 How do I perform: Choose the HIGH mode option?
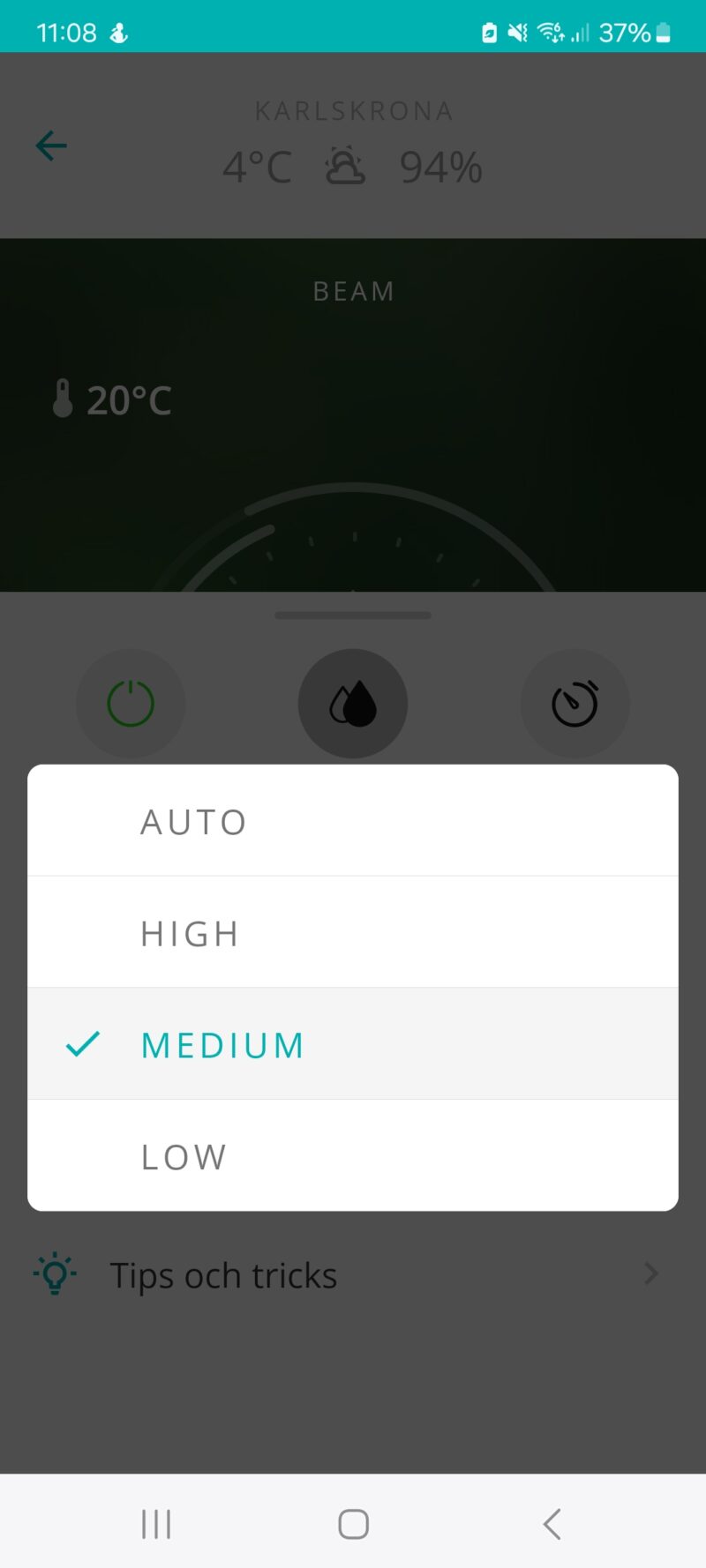[x=353, y=932]
